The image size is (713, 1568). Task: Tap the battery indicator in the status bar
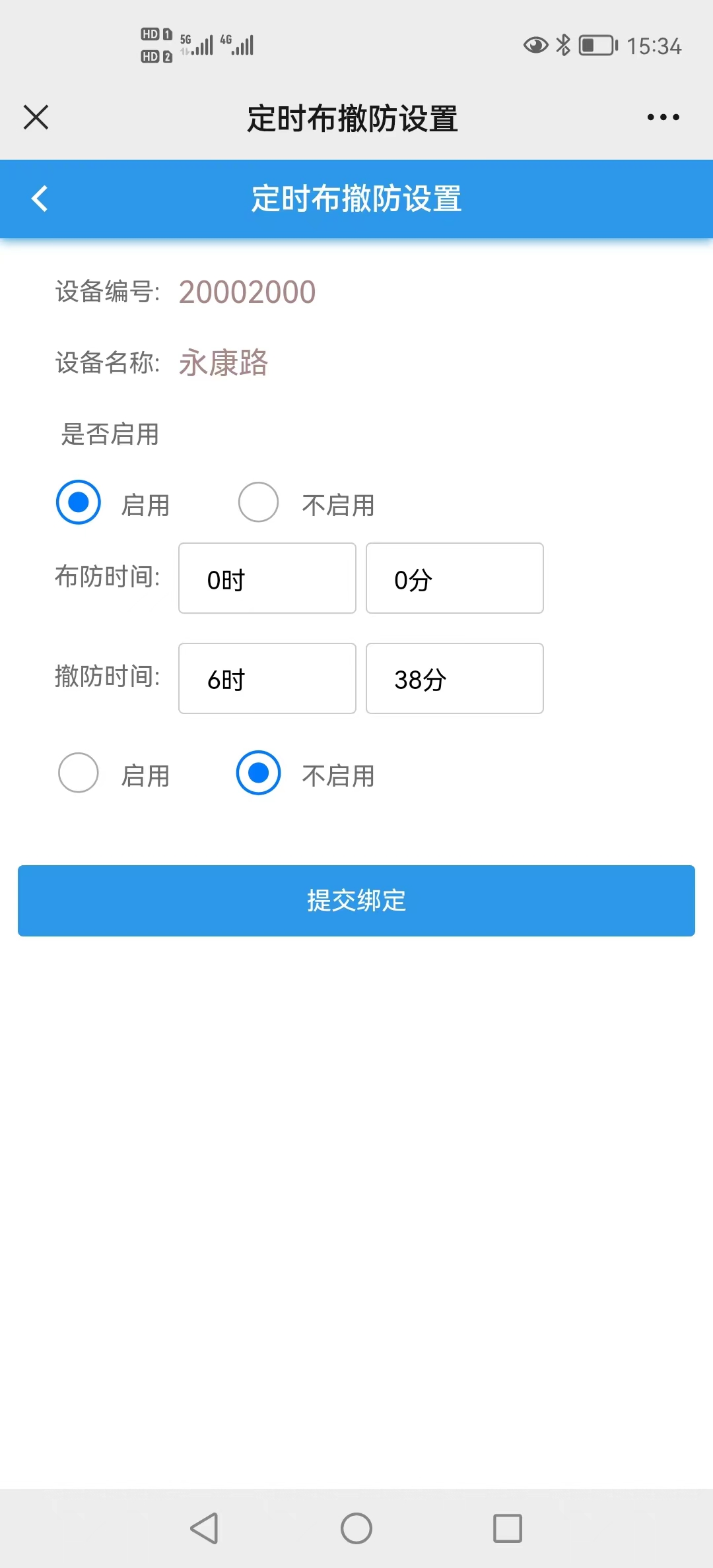tap(596, 45)
